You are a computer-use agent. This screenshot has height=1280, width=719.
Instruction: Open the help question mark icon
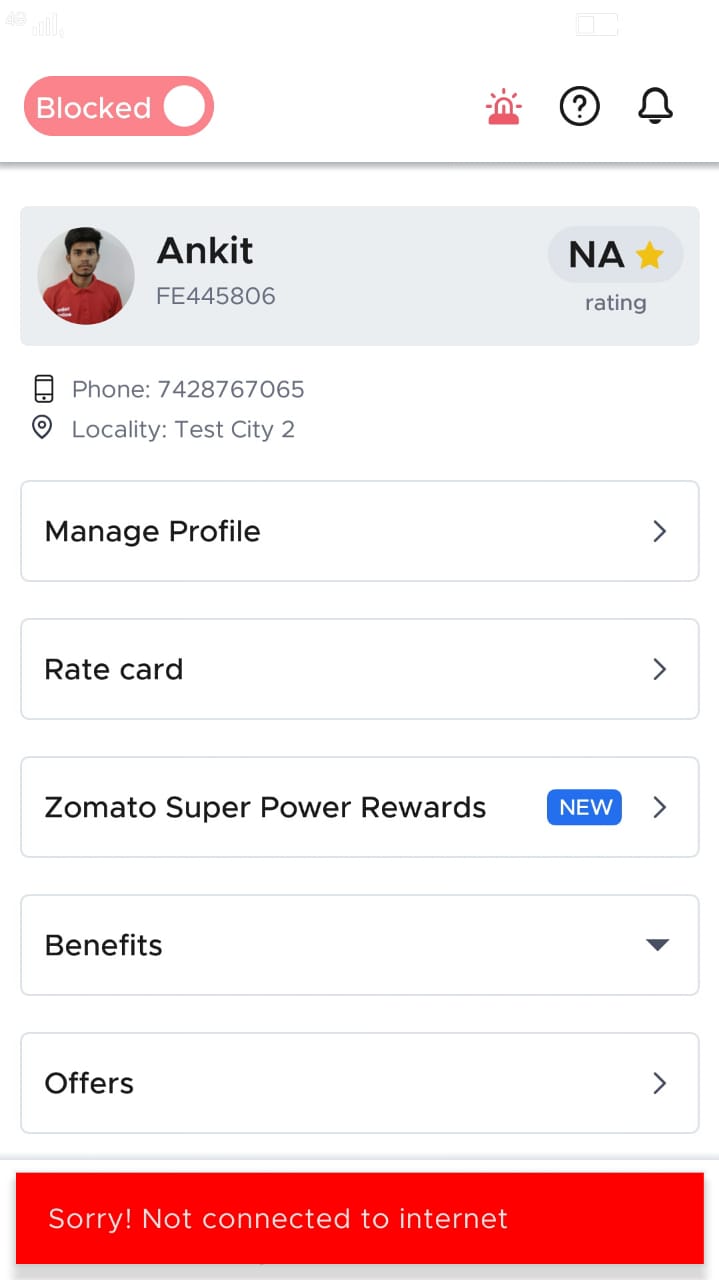[579, 106]
